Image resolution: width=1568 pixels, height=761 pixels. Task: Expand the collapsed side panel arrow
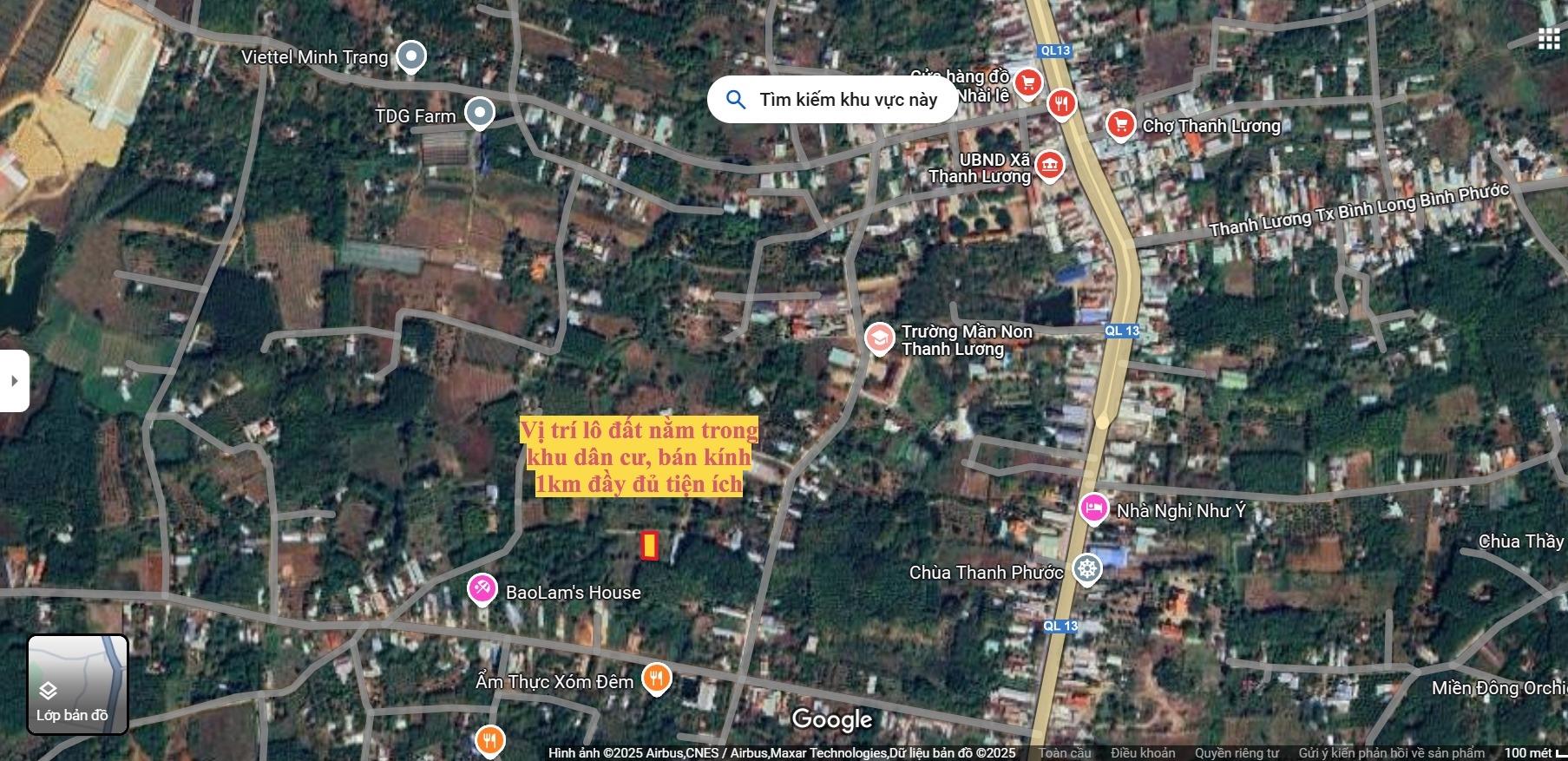[x=14, y=380]
